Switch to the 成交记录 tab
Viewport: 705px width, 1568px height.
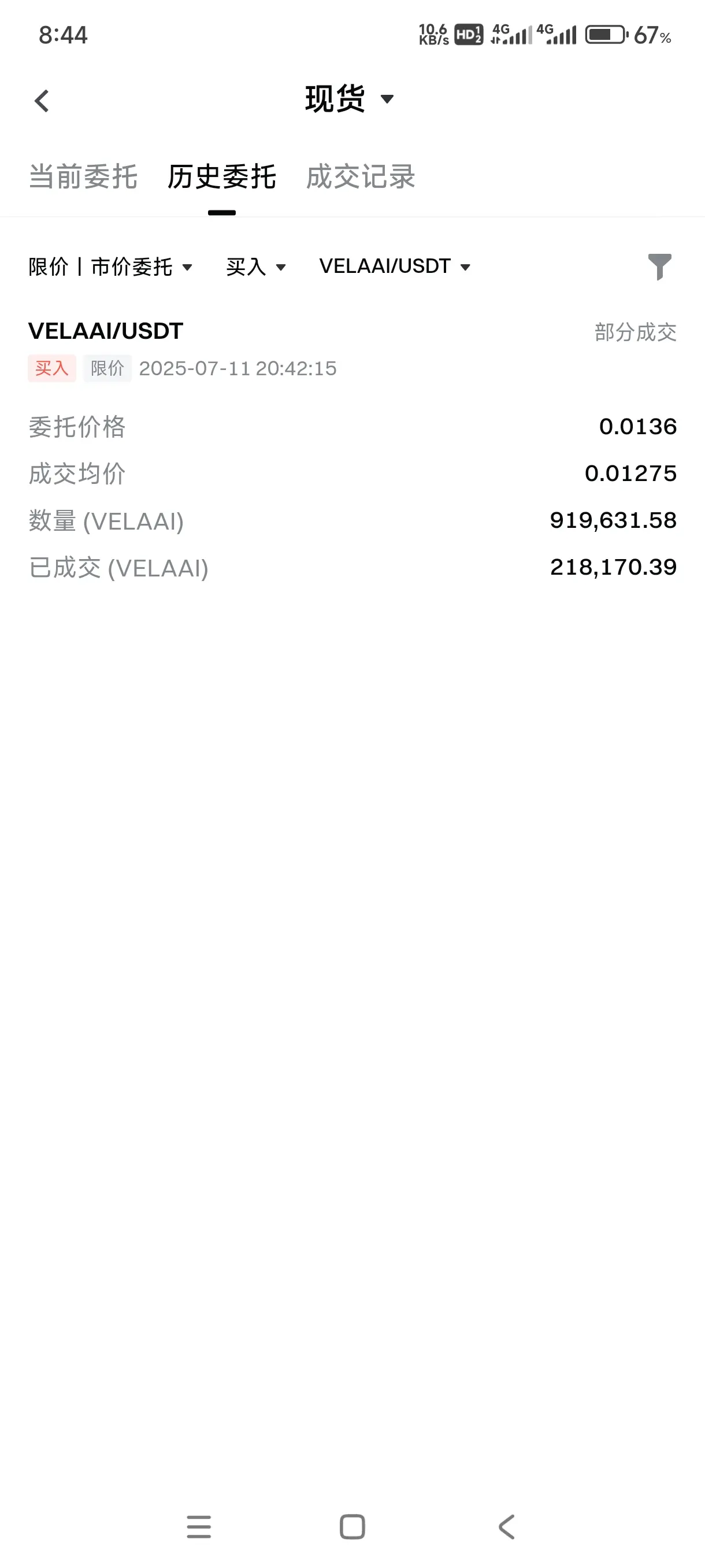coord(361,176)
